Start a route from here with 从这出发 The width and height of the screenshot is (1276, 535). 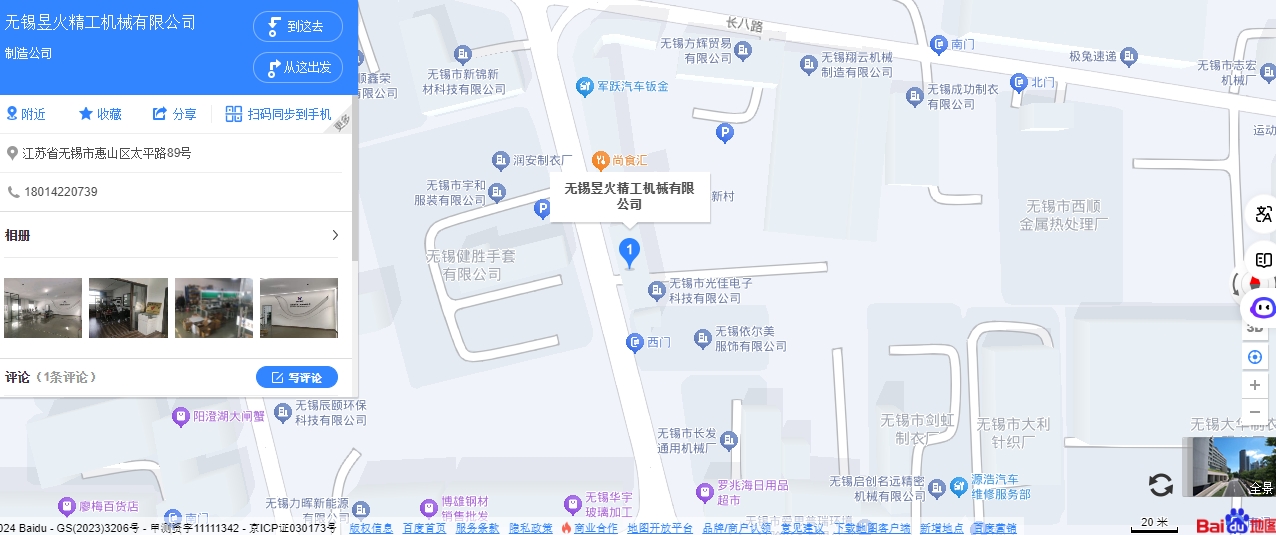pos(298,68)
